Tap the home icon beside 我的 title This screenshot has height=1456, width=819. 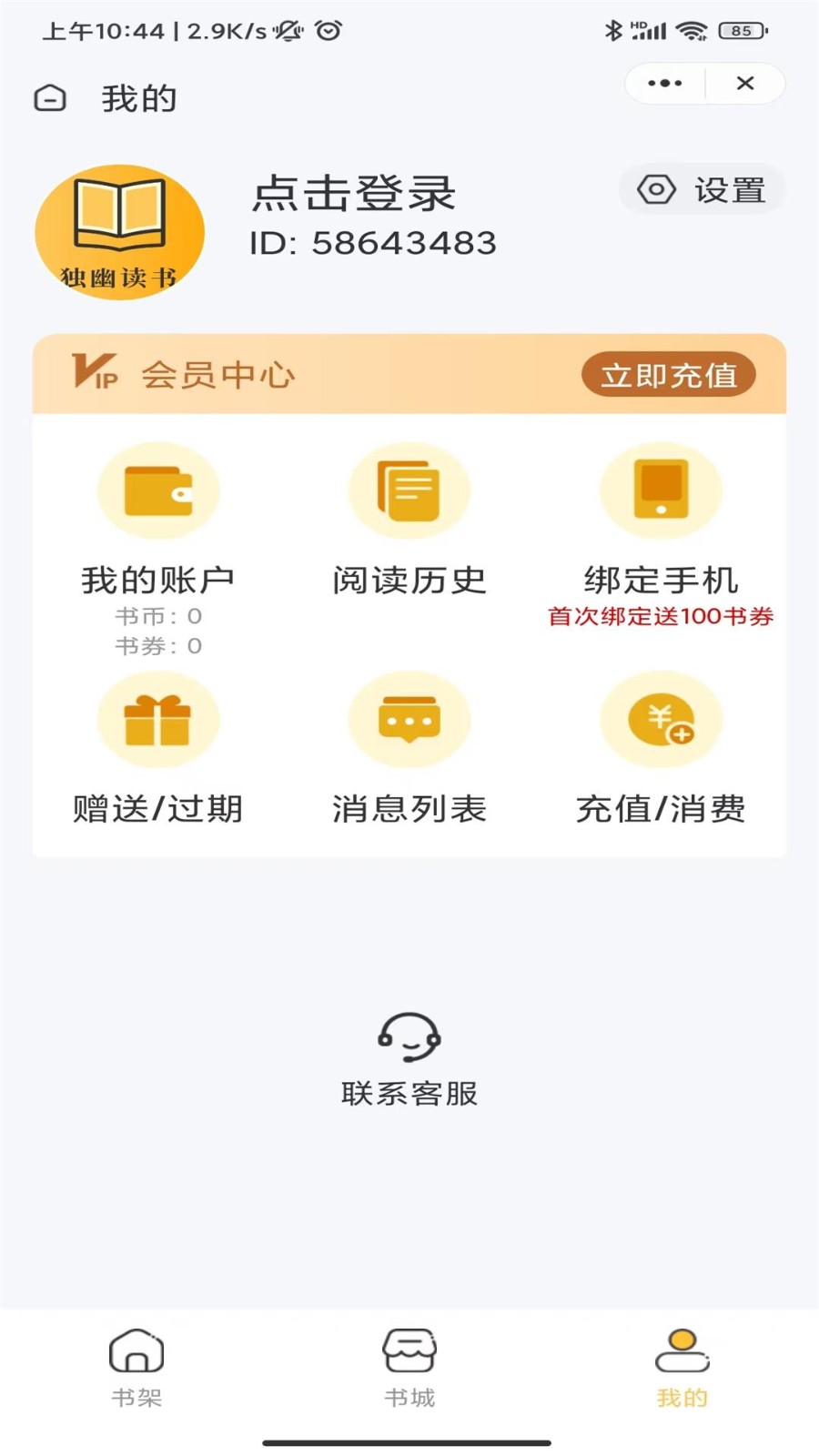pos(50,97)
